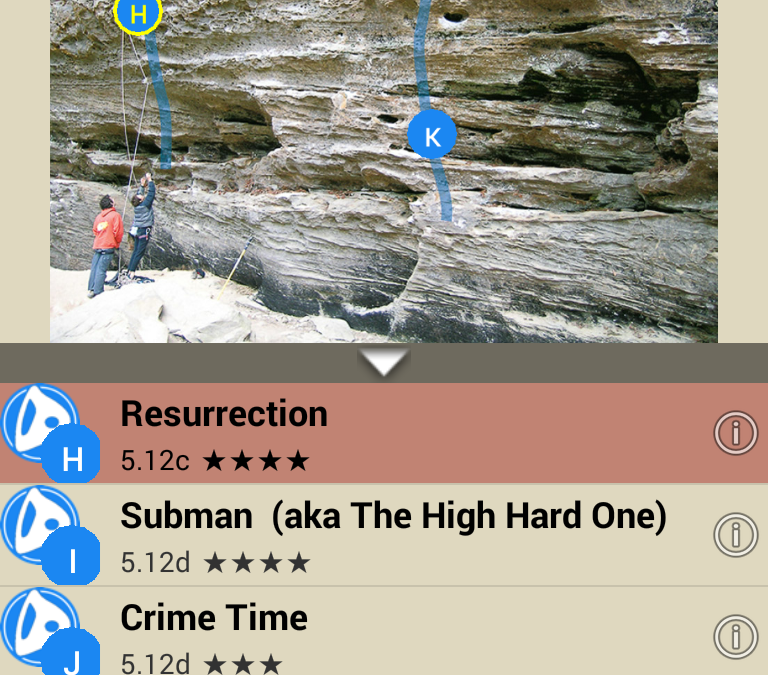Tap the K route marker on the photo
This screenshot has height=675, width=768.
pos(432,137)
